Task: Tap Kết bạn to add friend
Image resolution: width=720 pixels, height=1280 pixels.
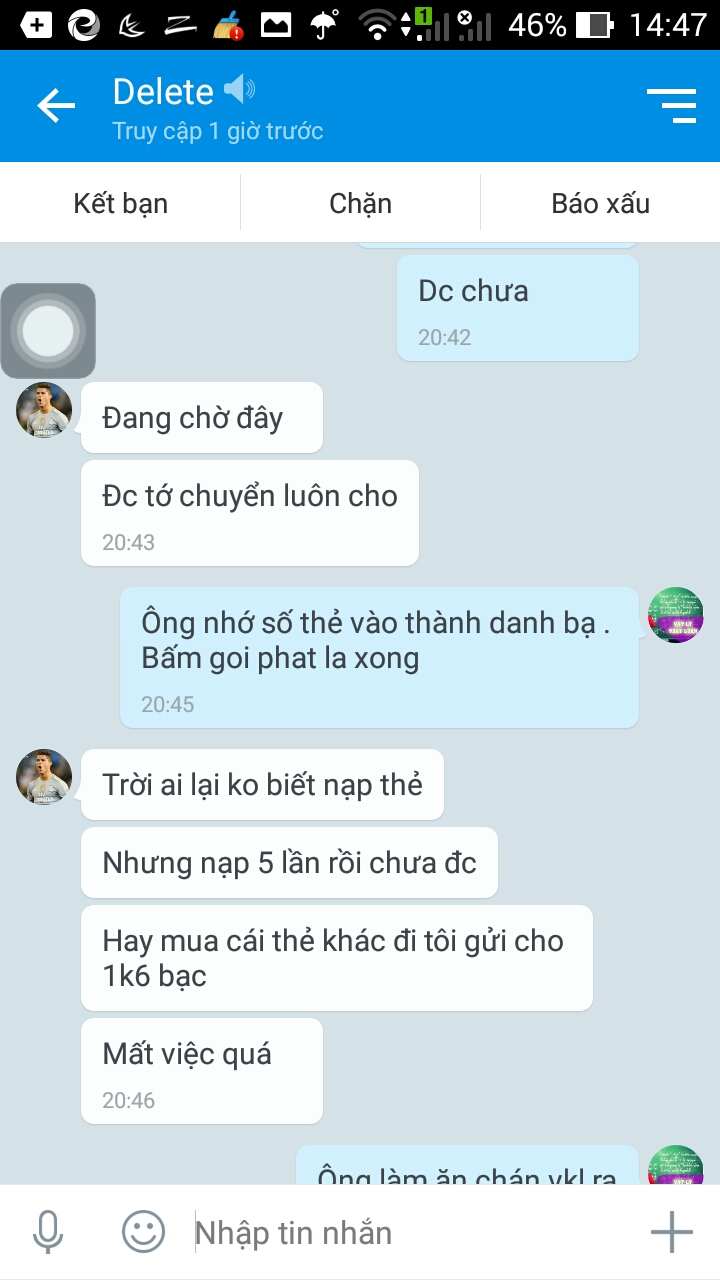Action: pyautogui.click(x=120, y=203)
